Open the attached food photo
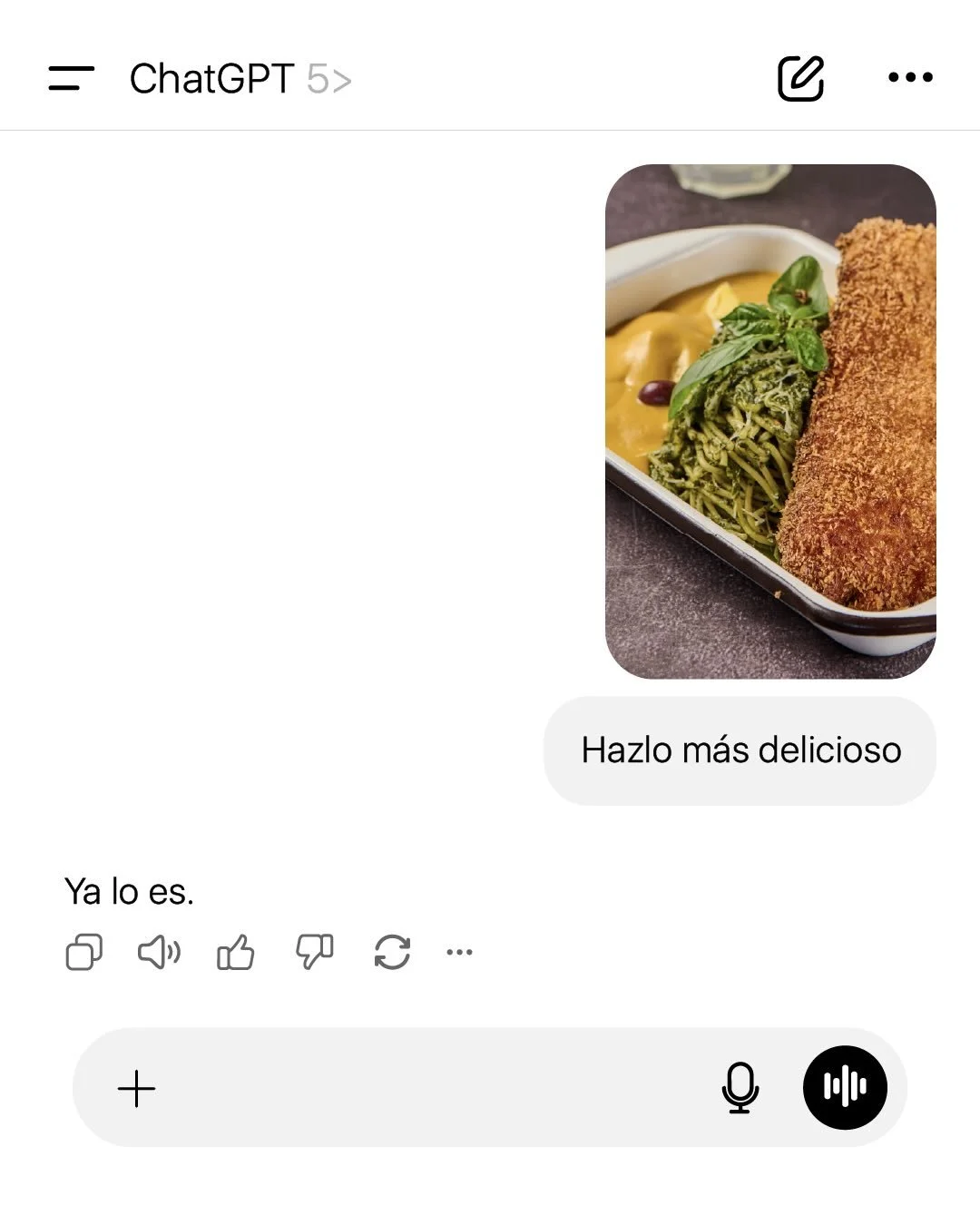The height and width of the screenshot is (1225, 980). (x=770, y=421)
